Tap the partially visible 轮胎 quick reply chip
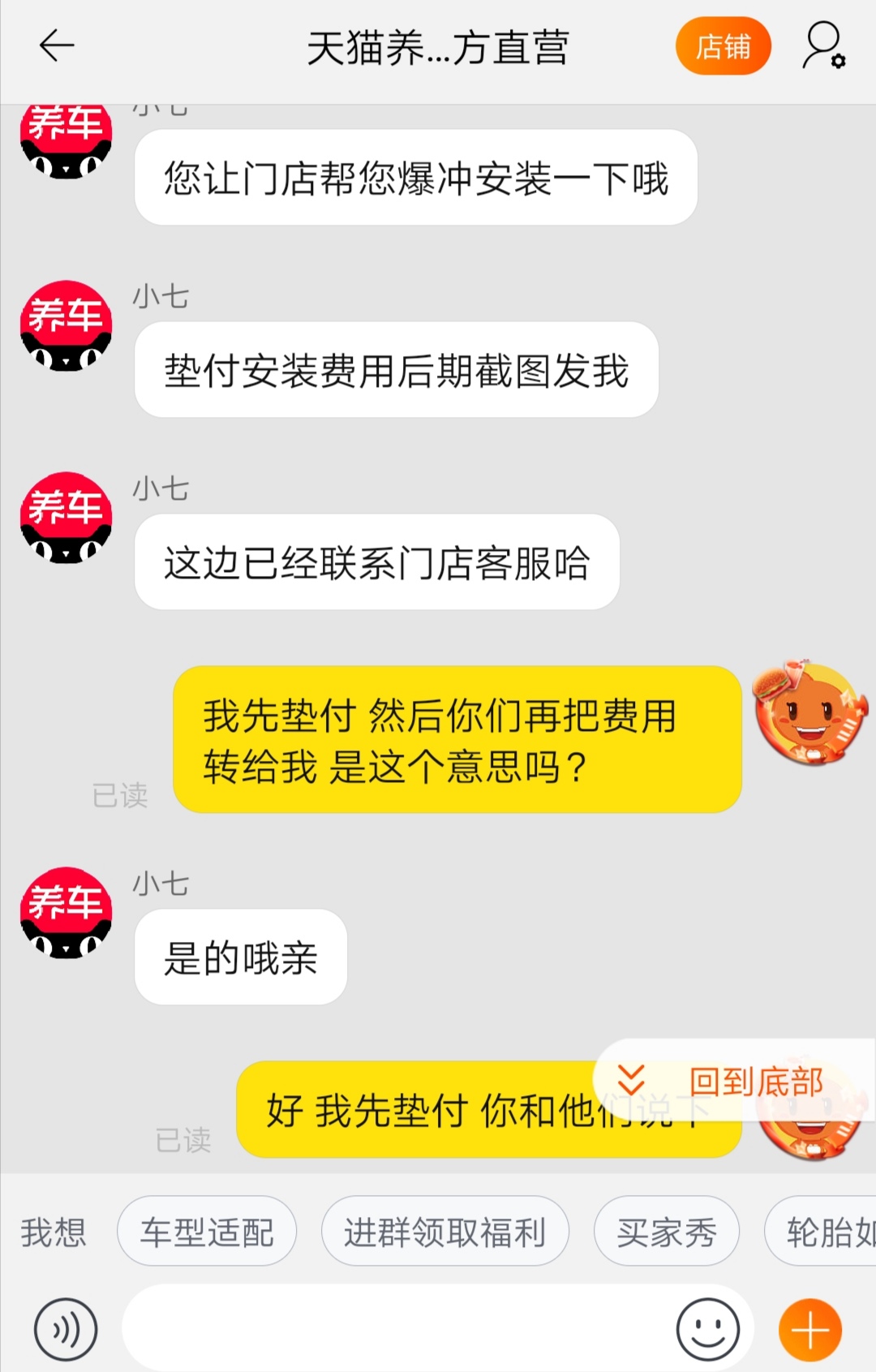Screen dimensions: 876x1372 (827, 1231)
